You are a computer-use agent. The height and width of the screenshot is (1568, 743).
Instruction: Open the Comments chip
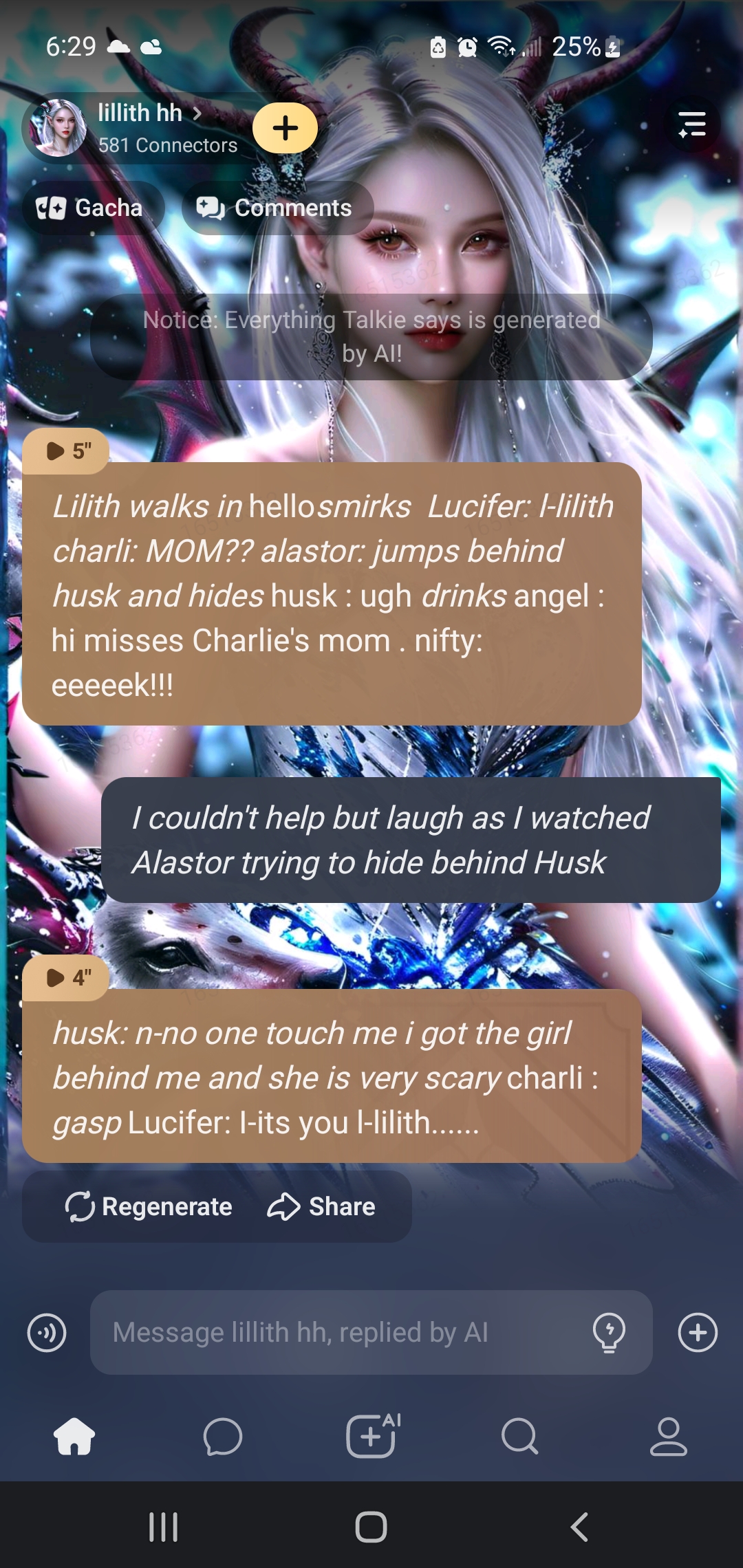coord(277,208)
